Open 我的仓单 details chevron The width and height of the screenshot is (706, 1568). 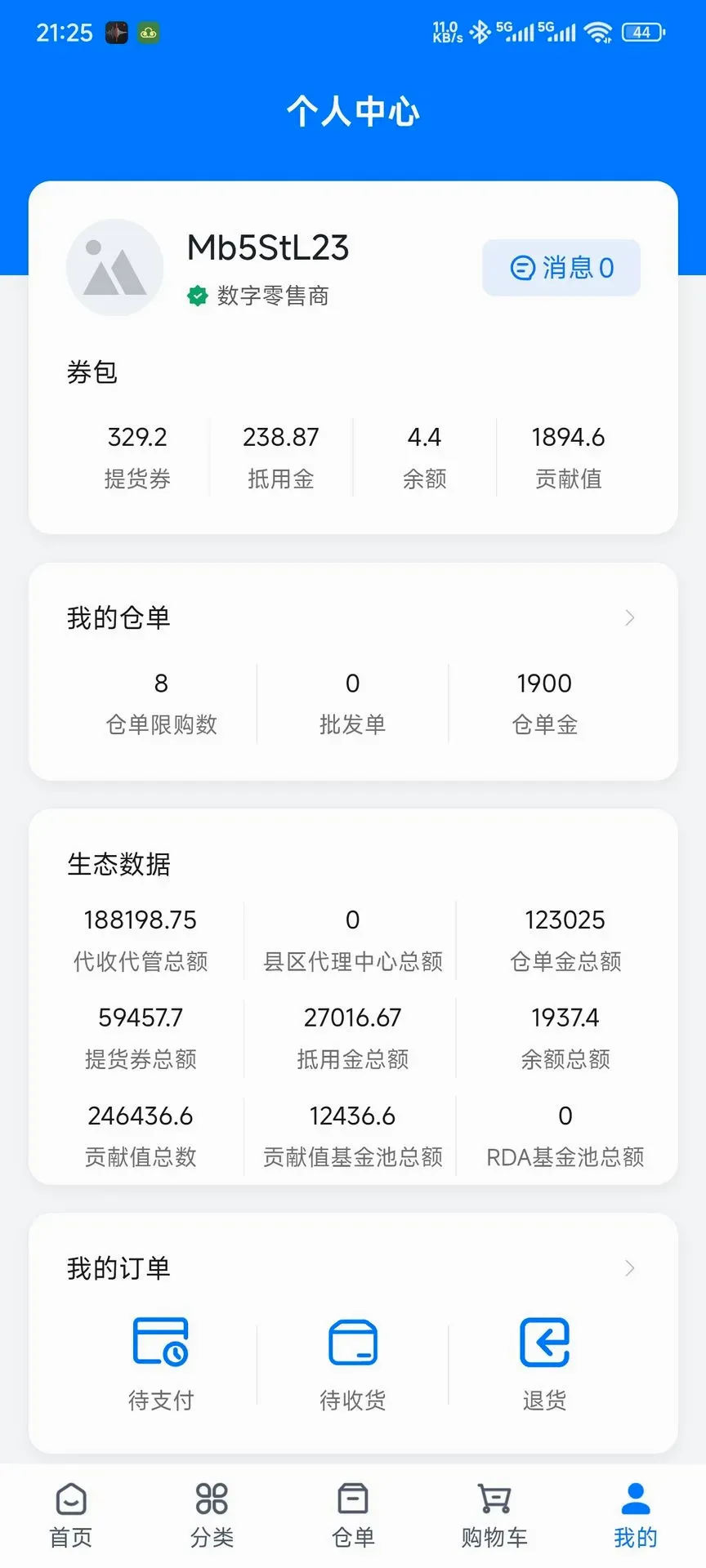[x=629, y=618]
